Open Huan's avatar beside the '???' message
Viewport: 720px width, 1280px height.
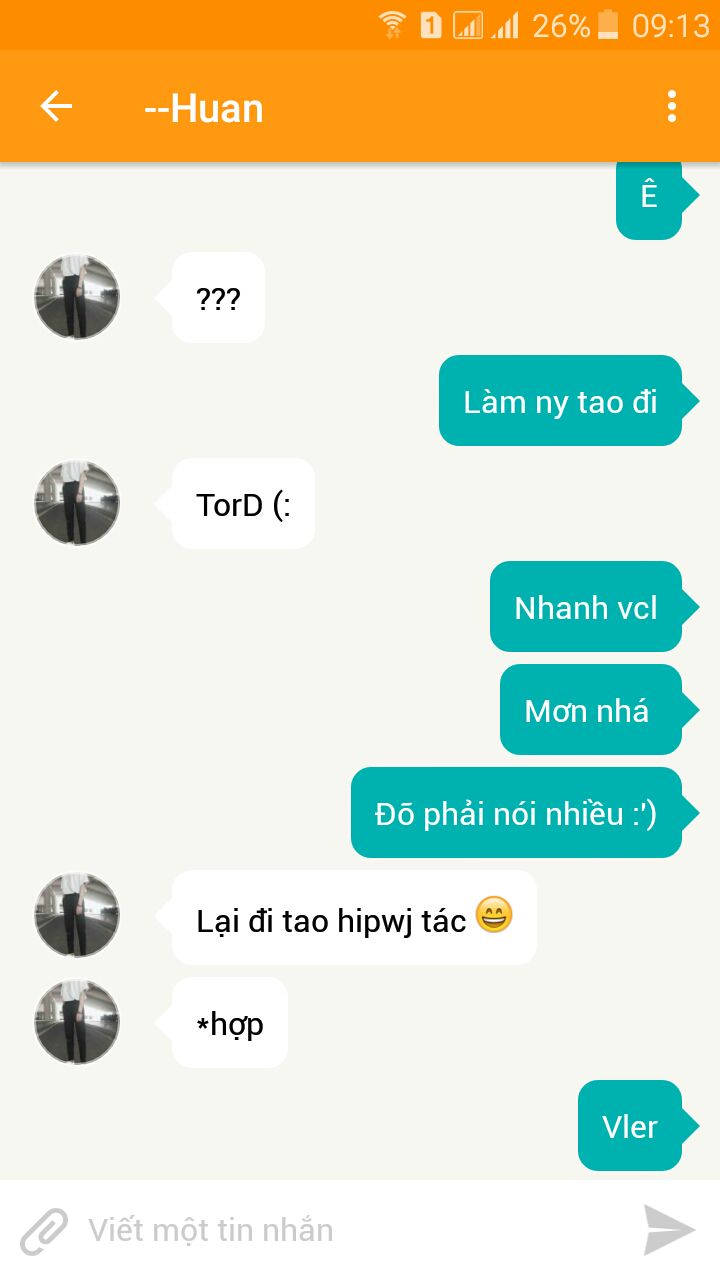tap(77, 297)
